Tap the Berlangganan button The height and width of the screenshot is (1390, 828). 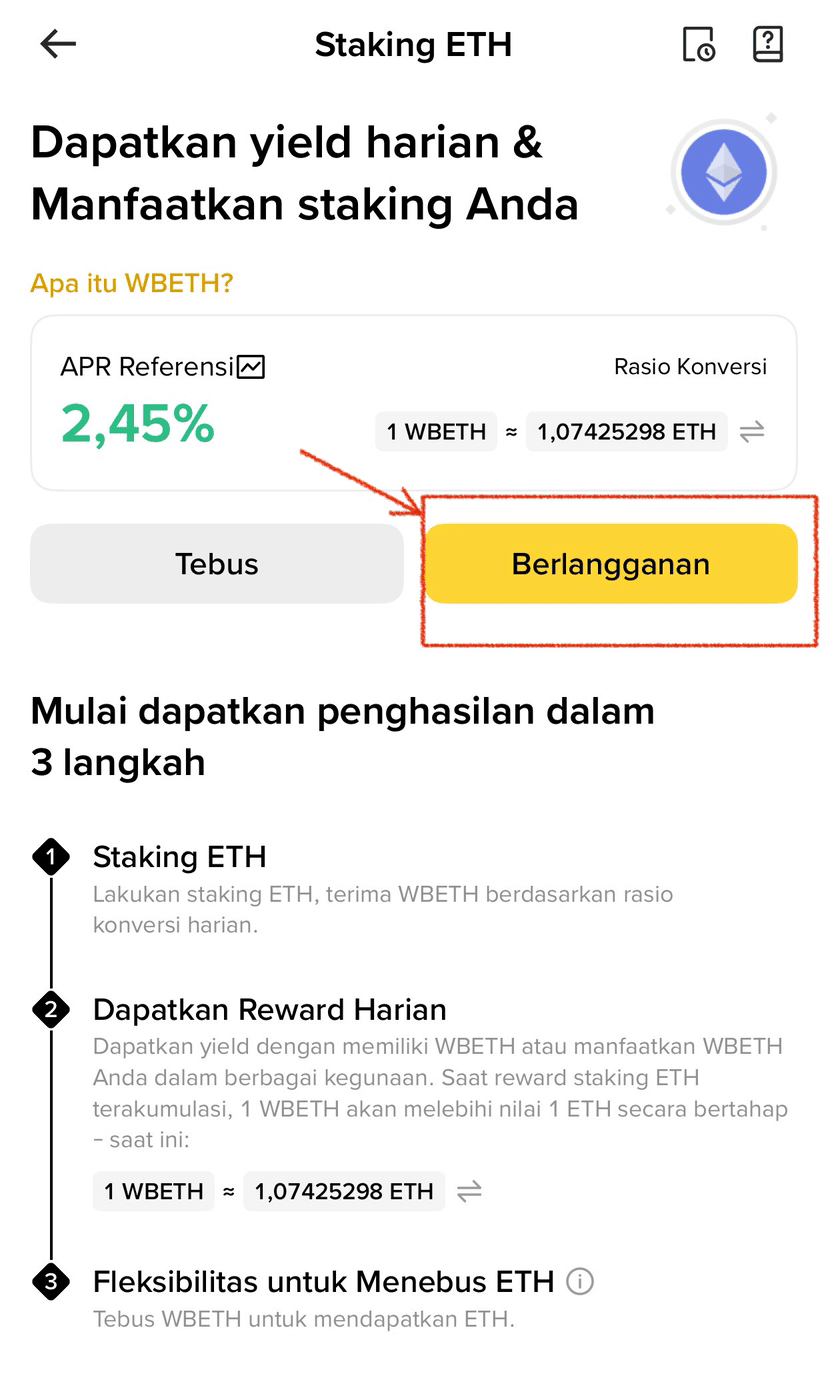pyautogui.click(x=611, y=564)
